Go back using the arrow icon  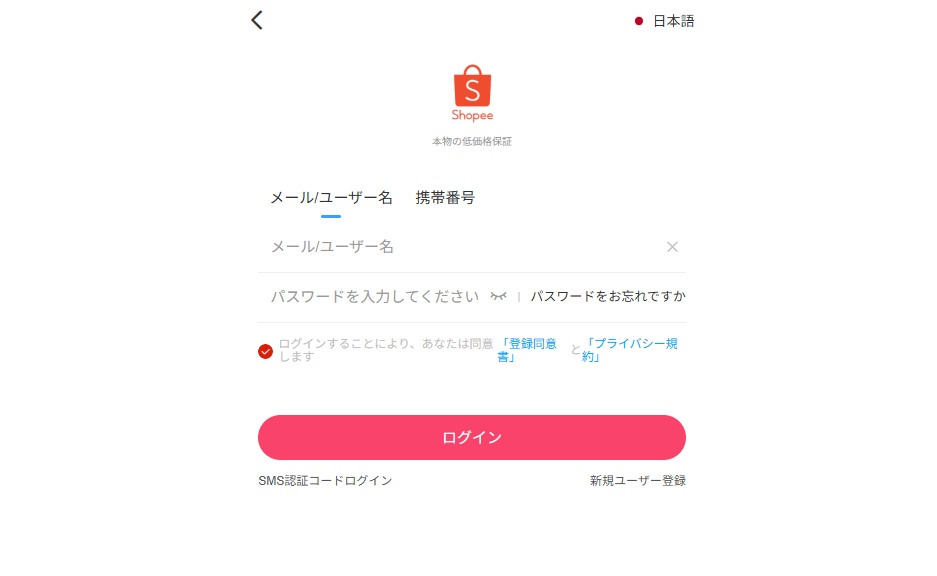coord(257,20)
